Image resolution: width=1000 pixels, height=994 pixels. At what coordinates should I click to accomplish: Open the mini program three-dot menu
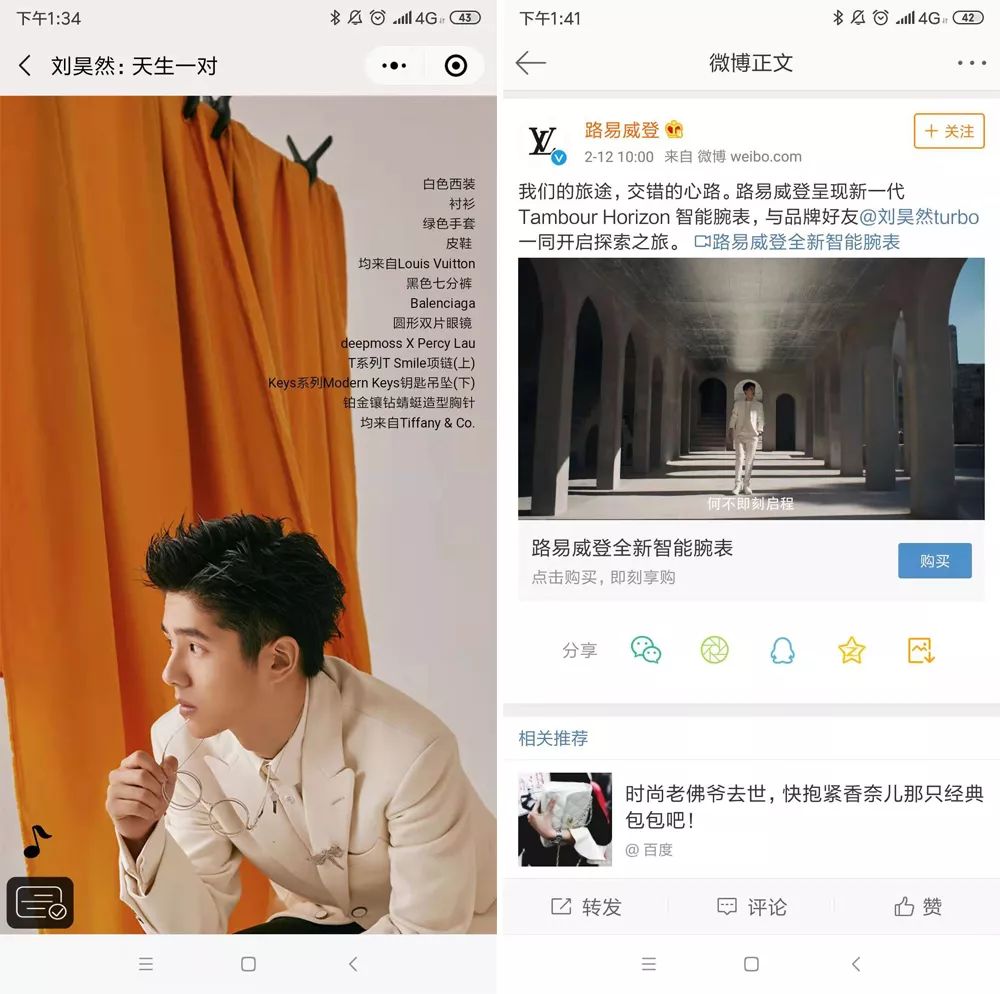[x=394, y=66]
